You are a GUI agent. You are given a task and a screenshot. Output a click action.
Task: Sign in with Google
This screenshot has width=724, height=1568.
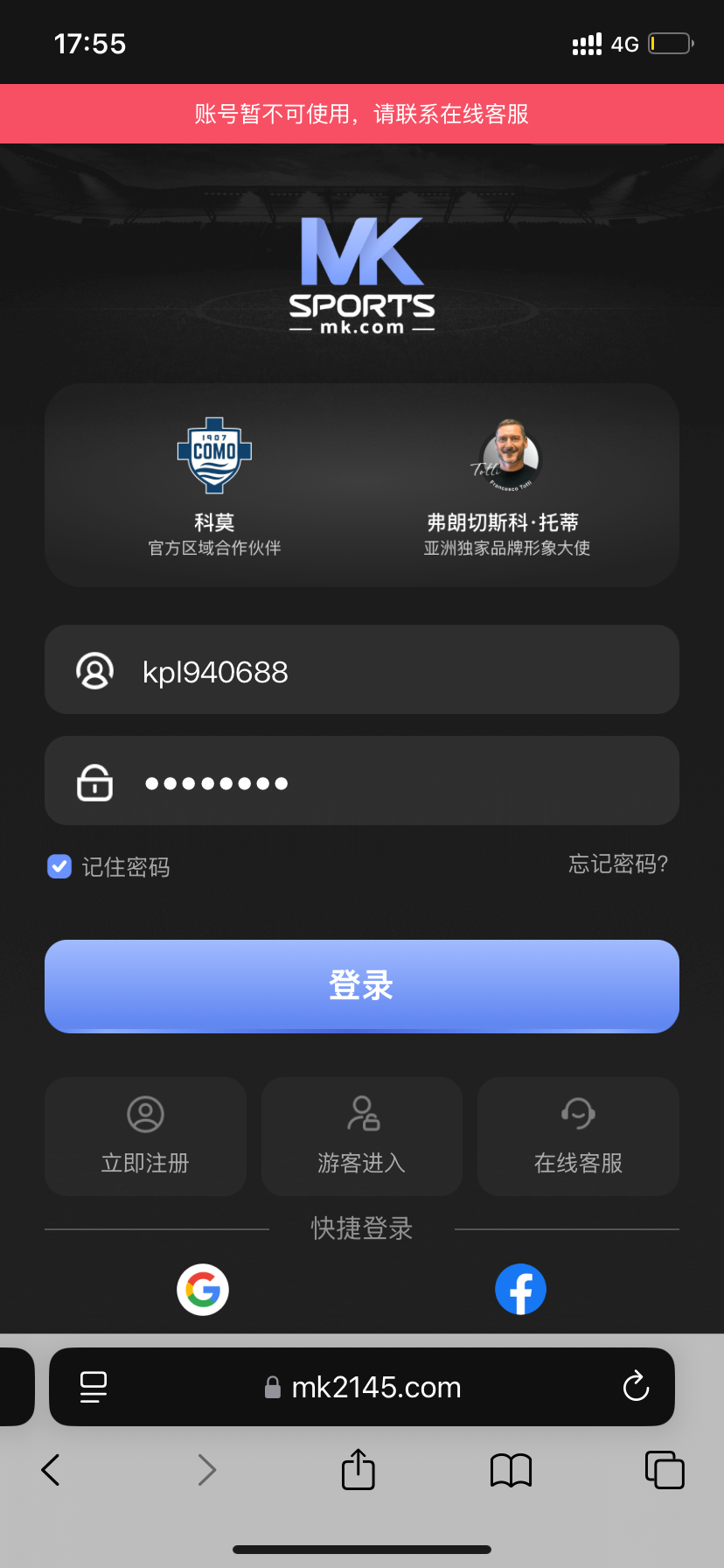click(203, 1290)
